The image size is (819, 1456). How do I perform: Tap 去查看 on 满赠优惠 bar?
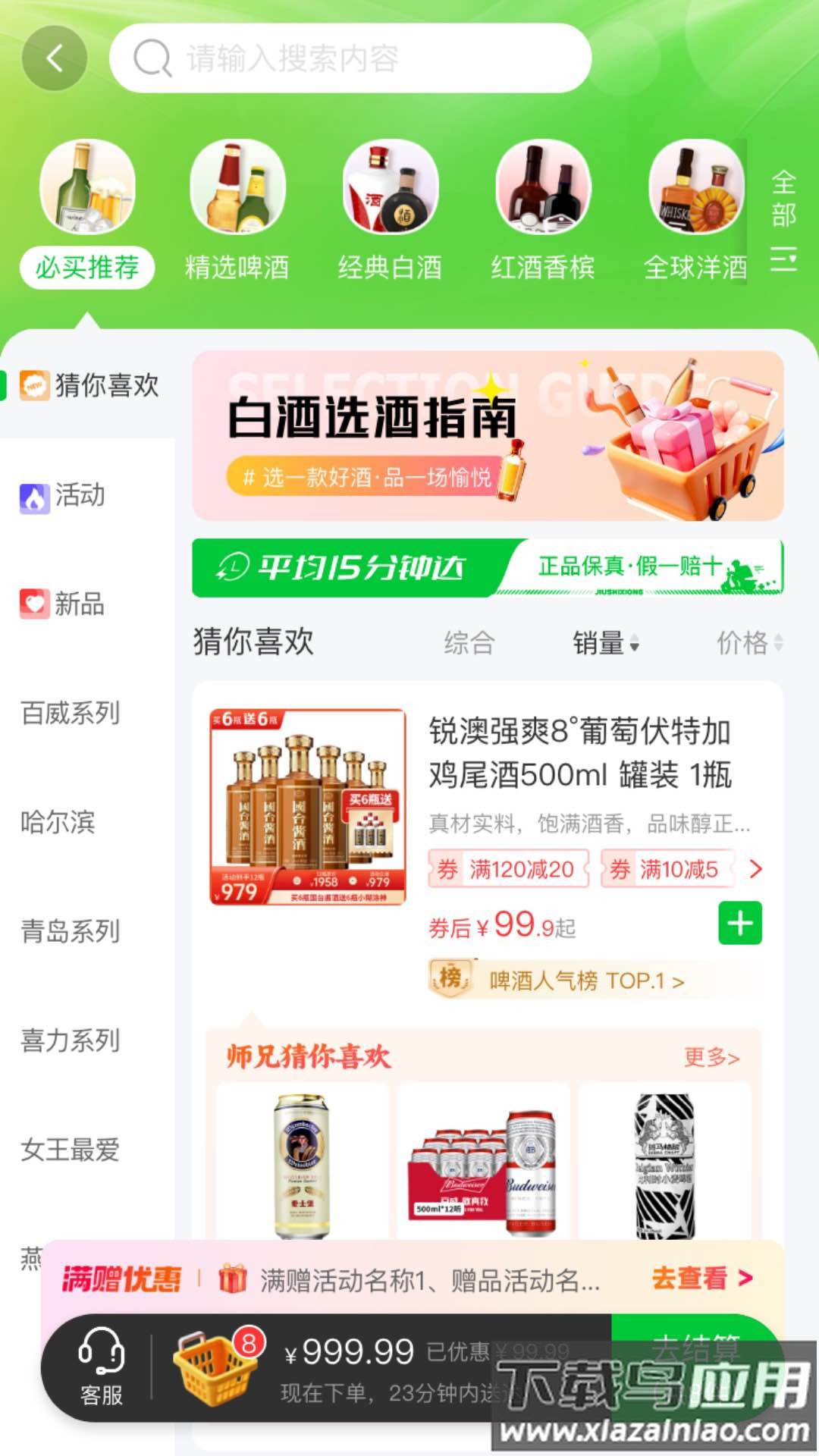coord(701,1279)
